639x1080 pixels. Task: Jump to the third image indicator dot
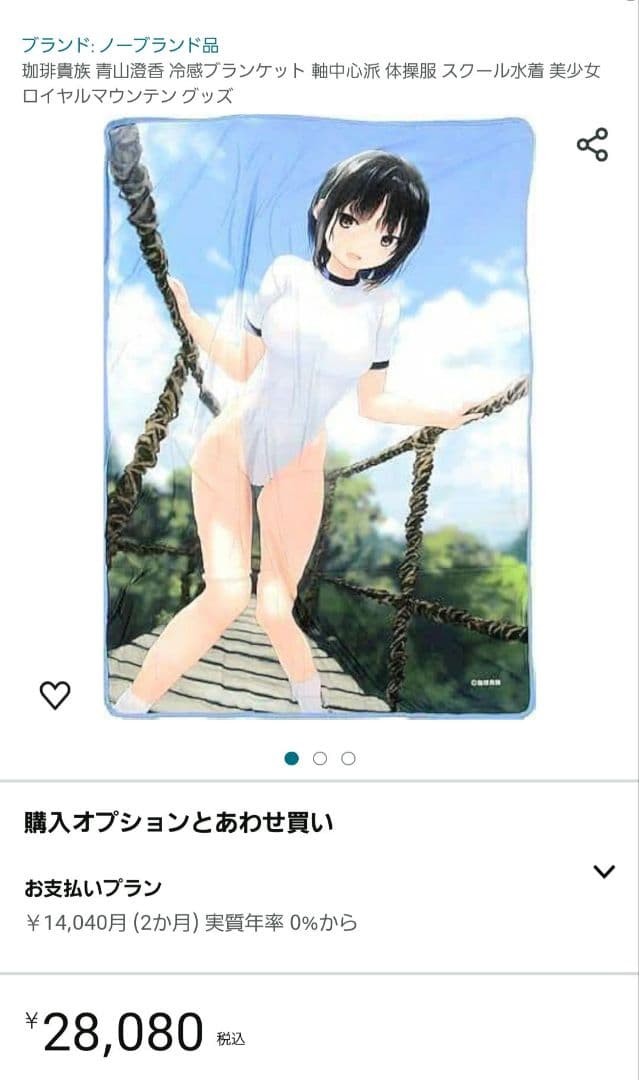pyautogui.click(x=348, y=759)
